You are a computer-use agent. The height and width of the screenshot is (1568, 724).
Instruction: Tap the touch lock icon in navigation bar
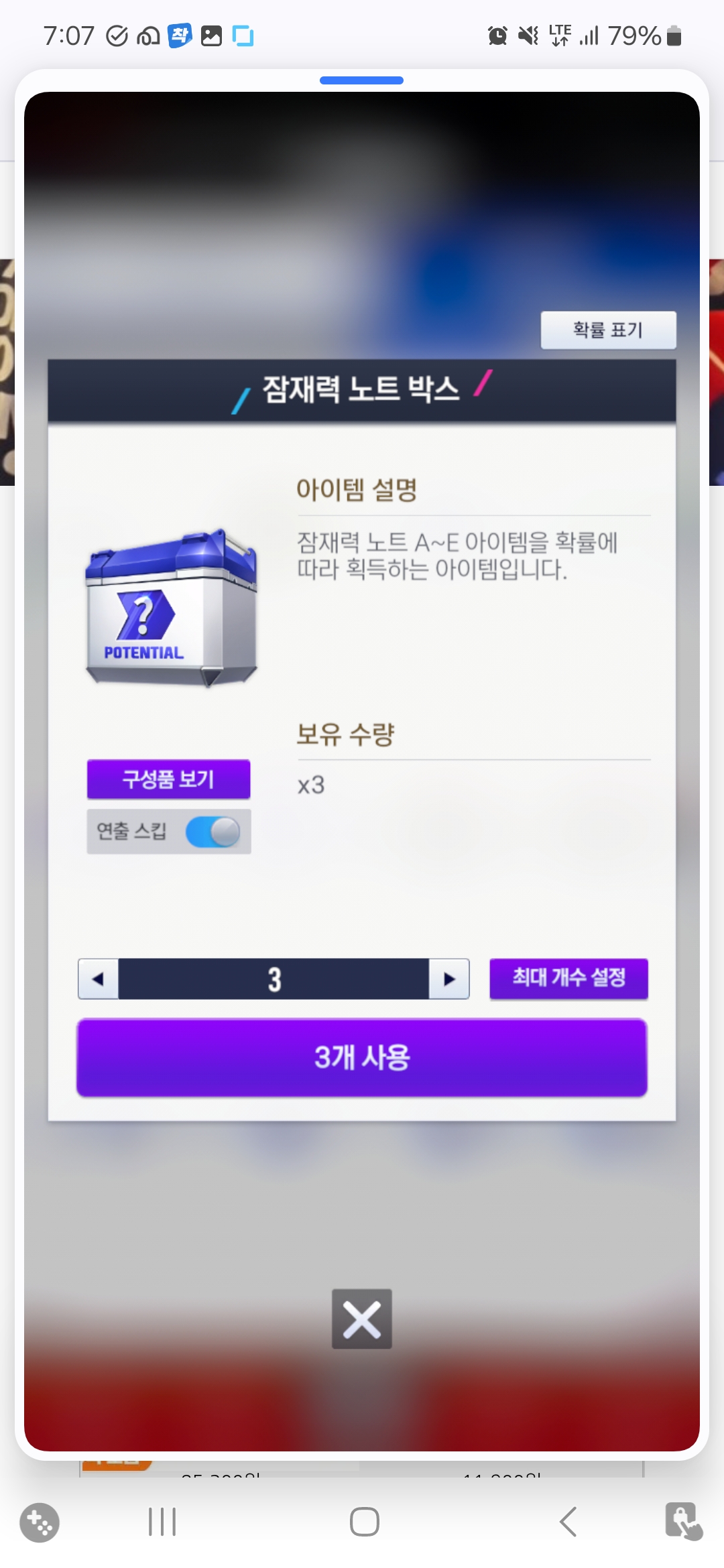click(x=683, y=1521)
